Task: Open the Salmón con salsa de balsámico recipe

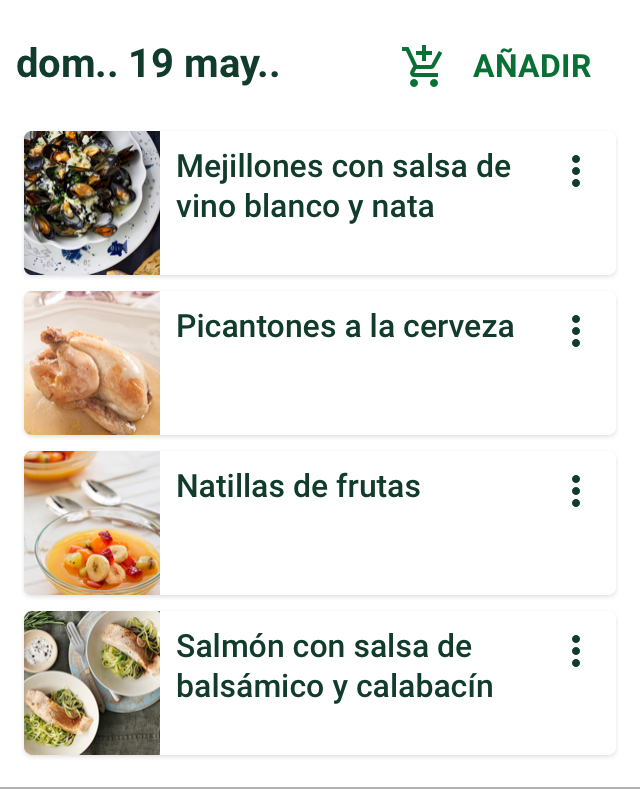Action: (x=334, y=667)
